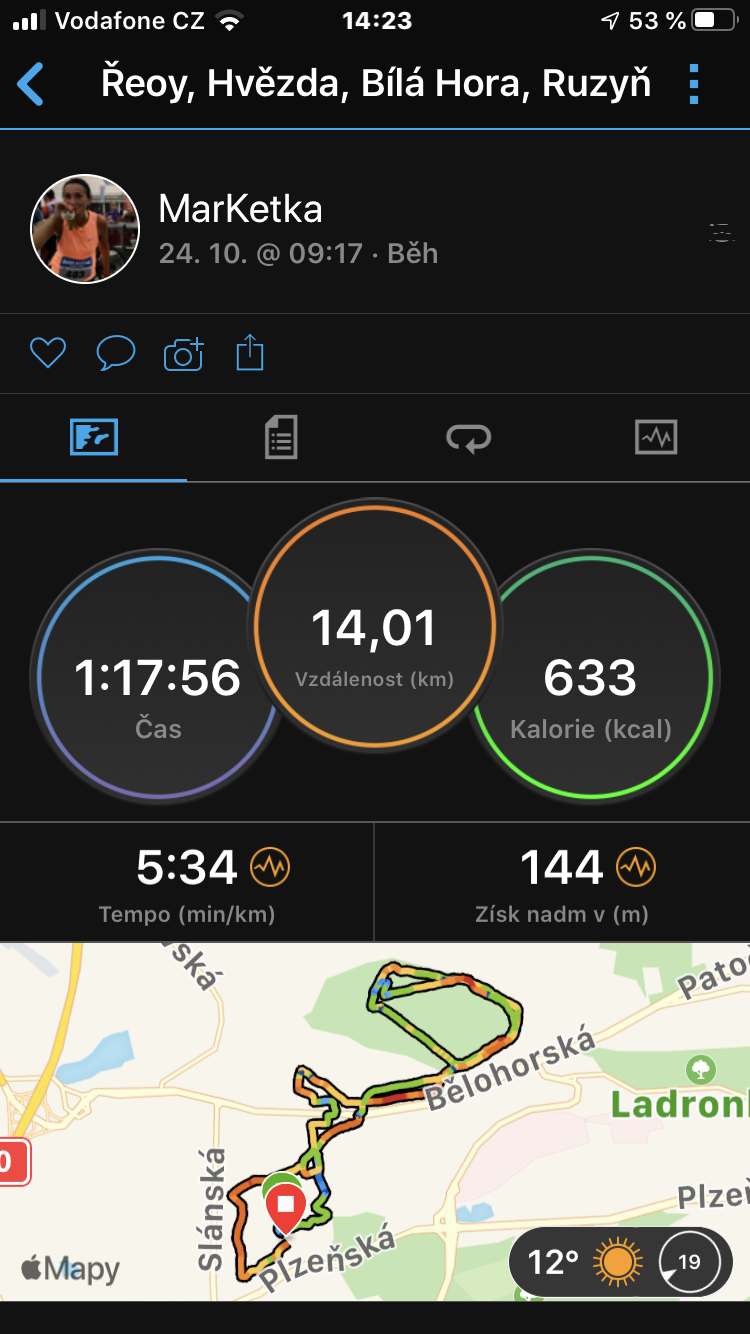Tap the Tempo insight icon next to 5:34
Screen dimensions: 750x1334
270,867
